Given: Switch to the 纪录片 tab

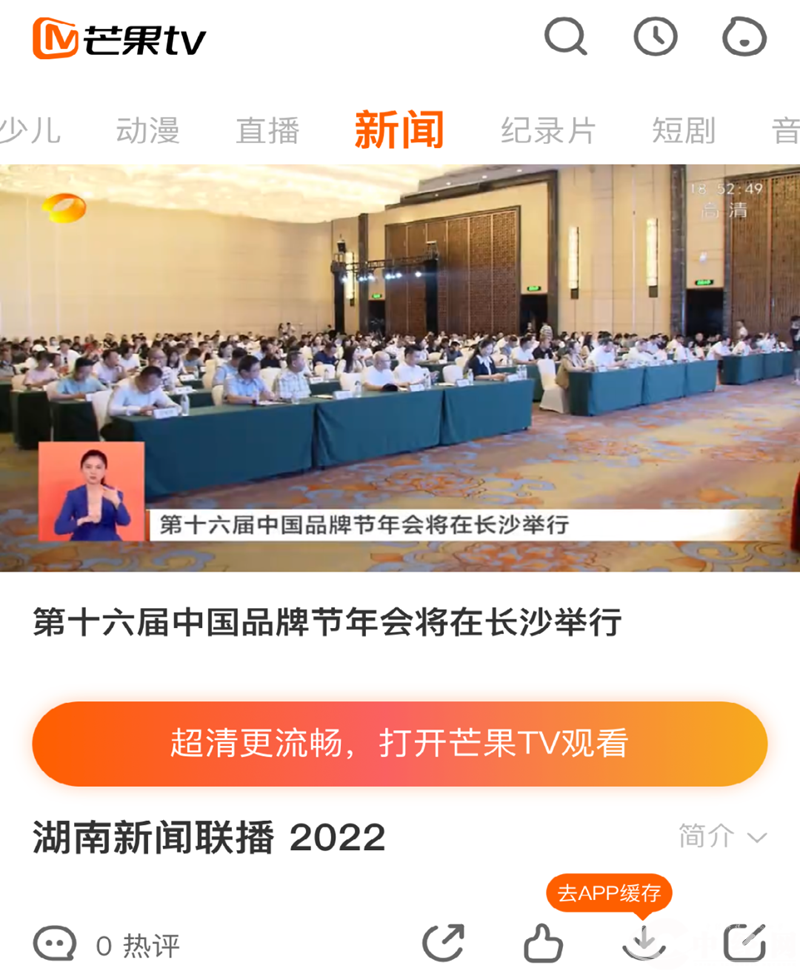Looking at the screenshot, I should (548, 131).
